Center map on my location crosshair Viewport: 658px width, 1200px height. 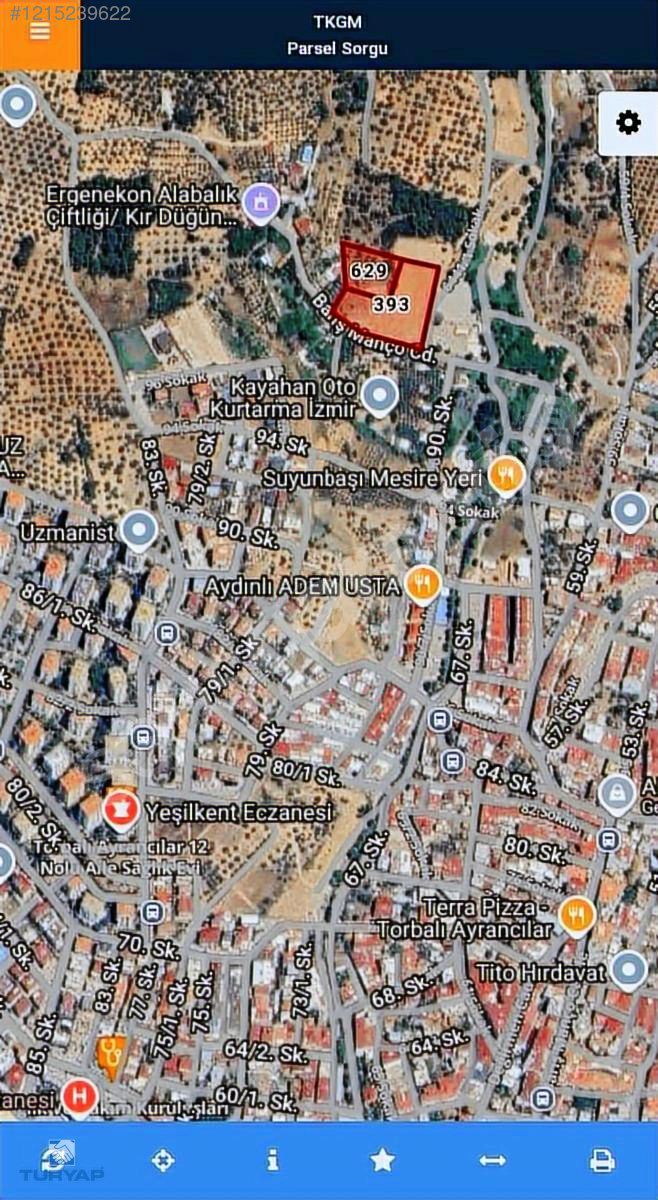[162, 1160]
